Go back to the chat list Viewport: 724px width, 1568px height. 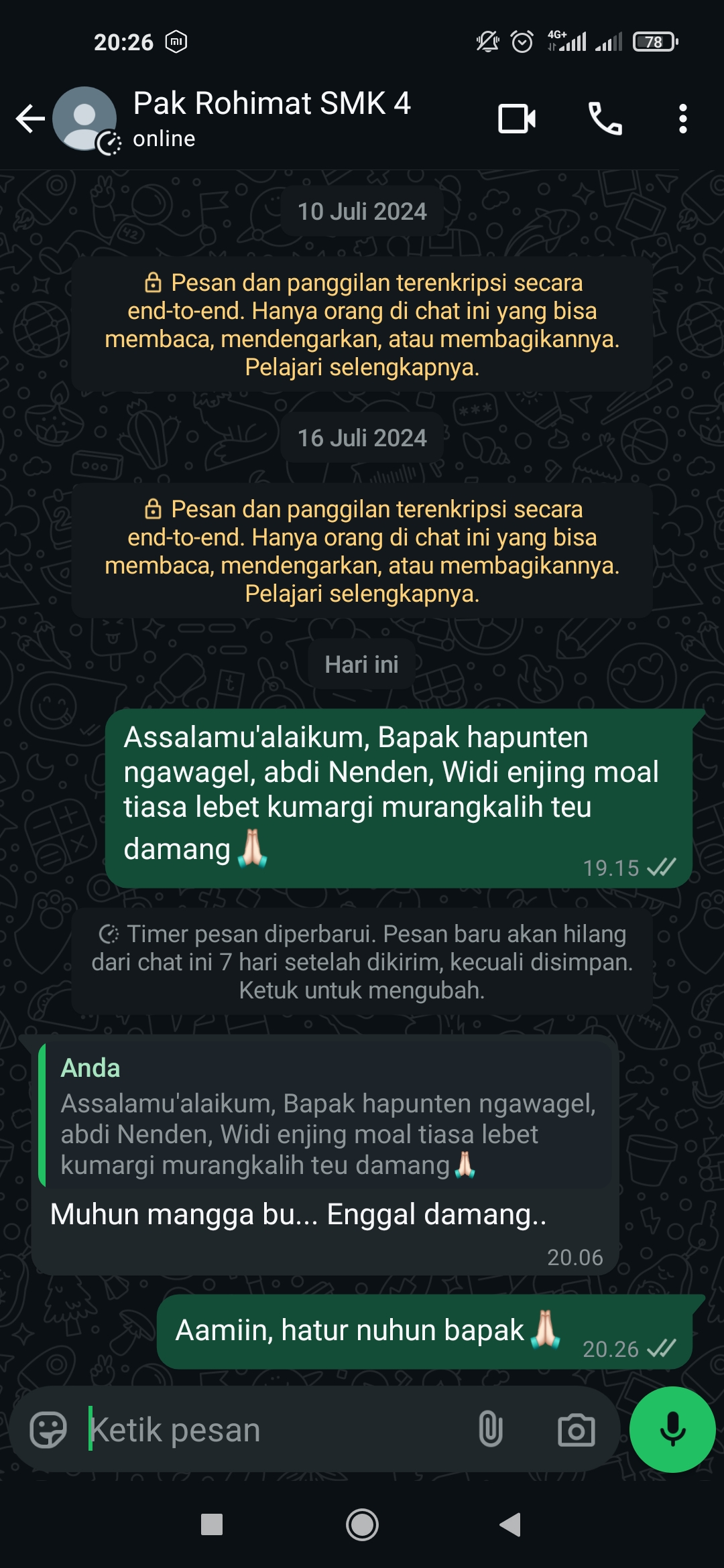click(x=30, y=119)
